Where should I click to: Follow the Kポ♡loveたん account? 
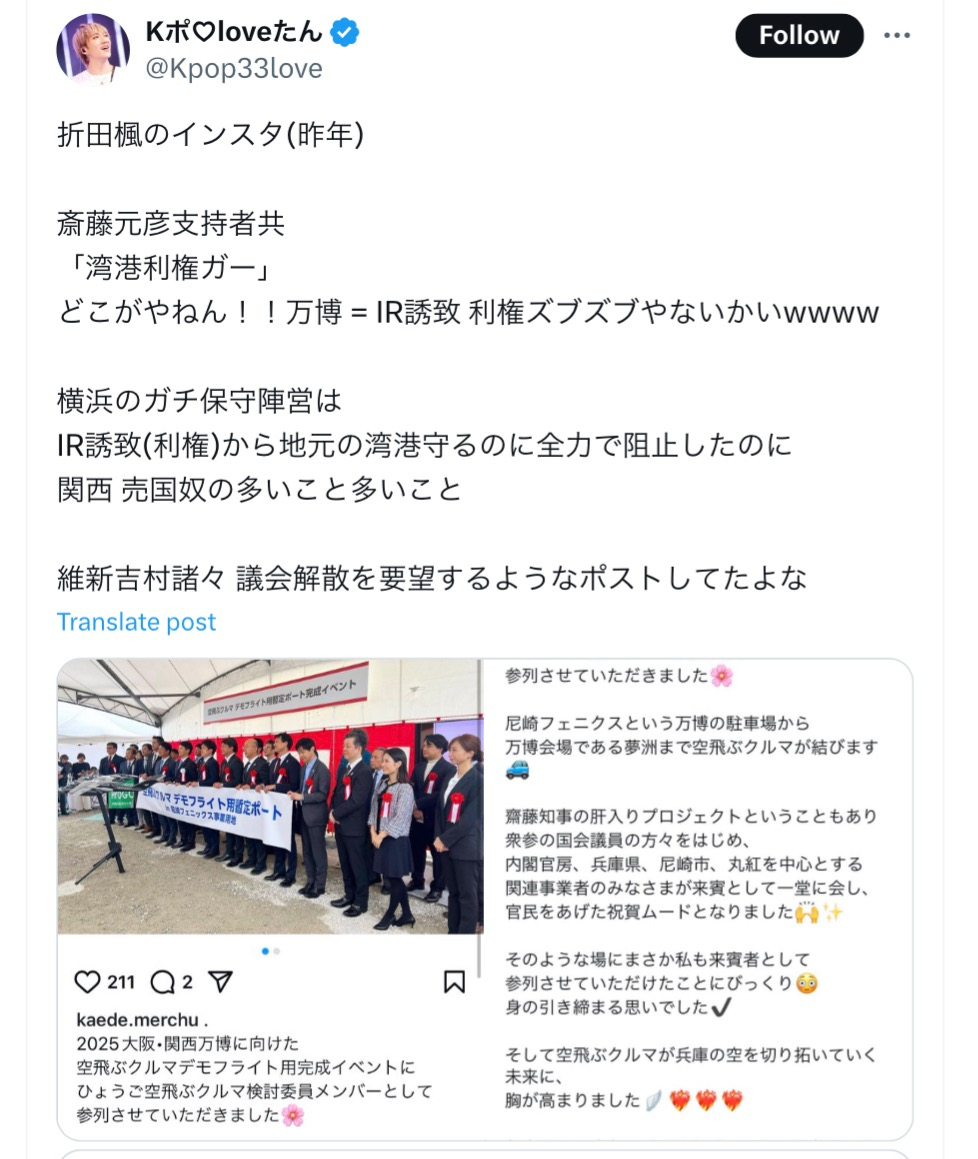[x=798, y=36]
